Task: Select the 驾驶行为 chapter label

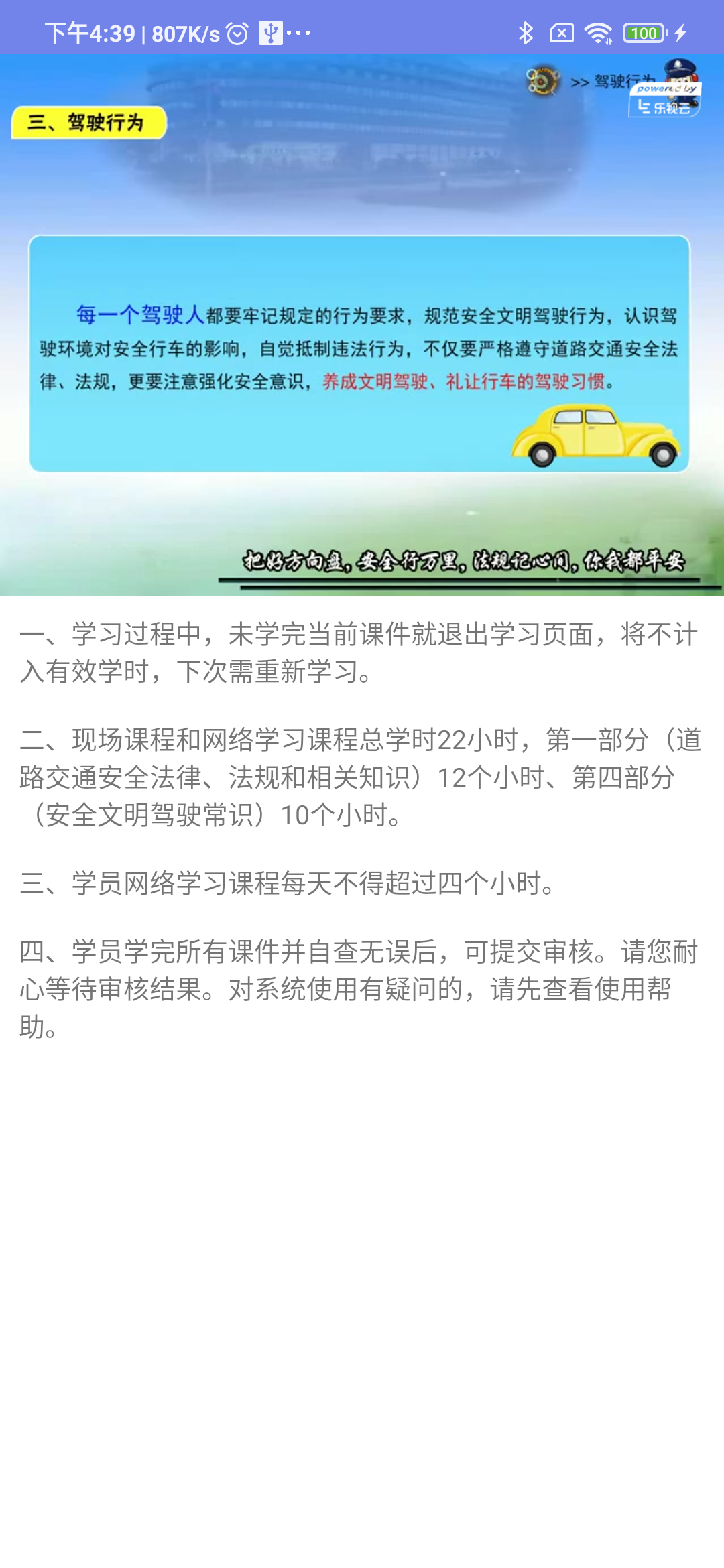Action: click(x=623, y=82)
